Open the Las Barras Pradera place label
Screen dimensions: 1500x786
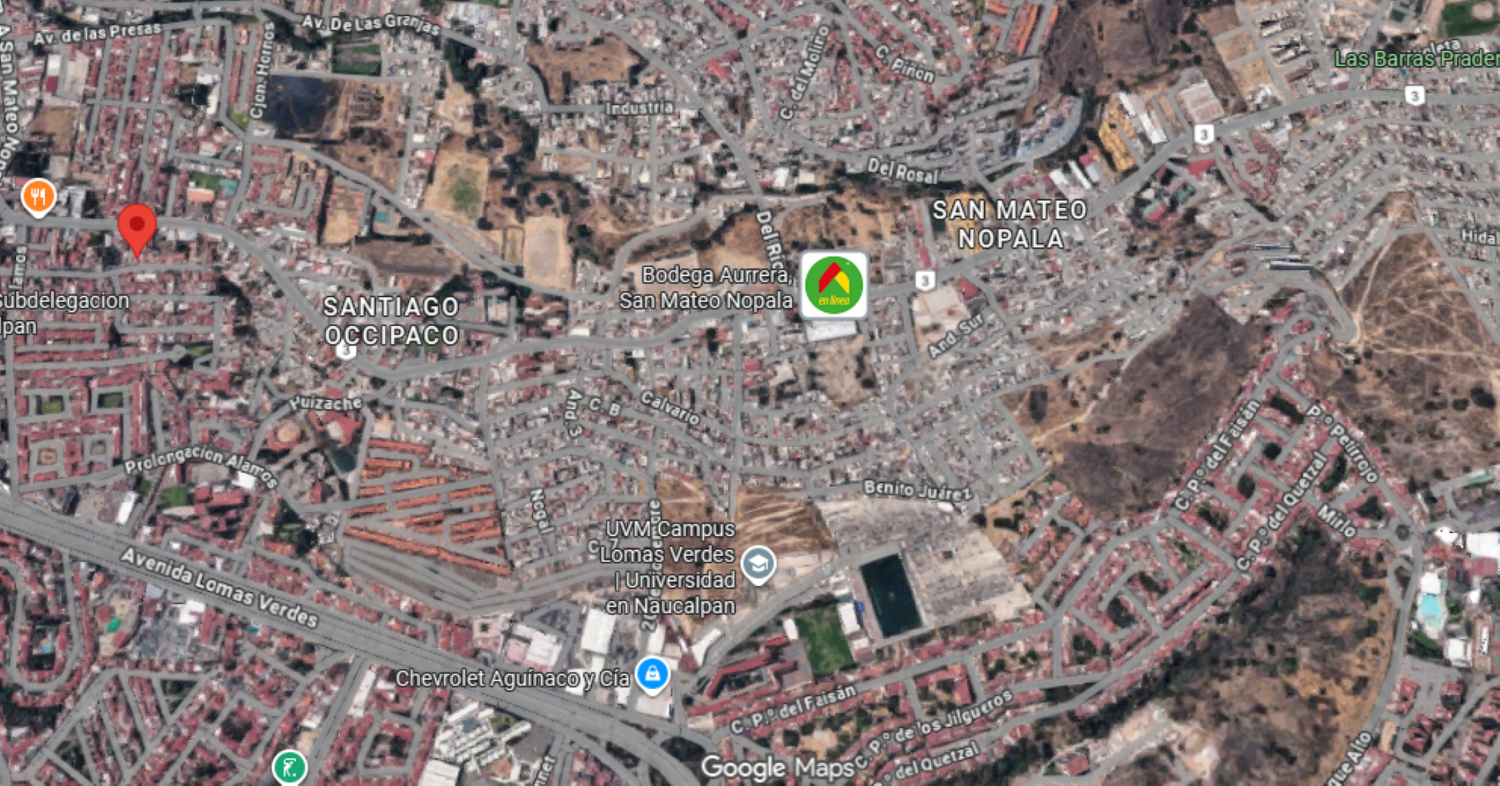tap(1417, 59)
